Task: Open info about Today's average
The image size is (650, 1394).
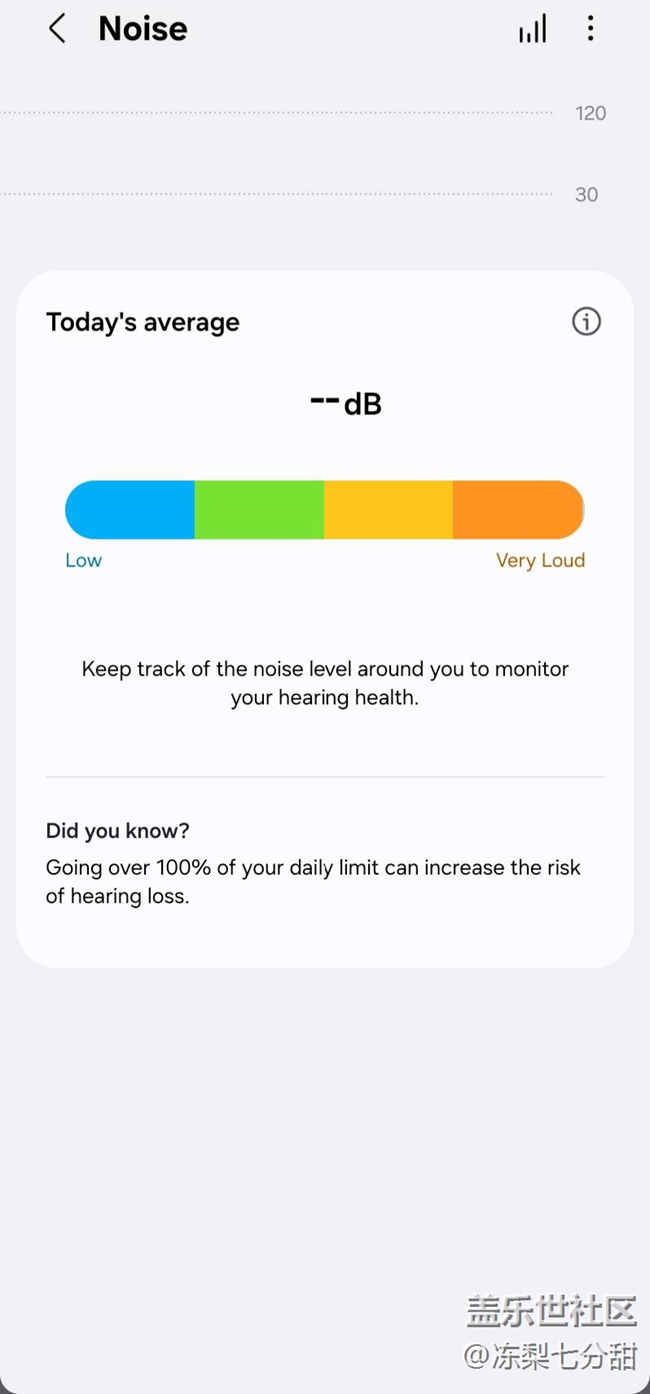Action: [586, 321]
